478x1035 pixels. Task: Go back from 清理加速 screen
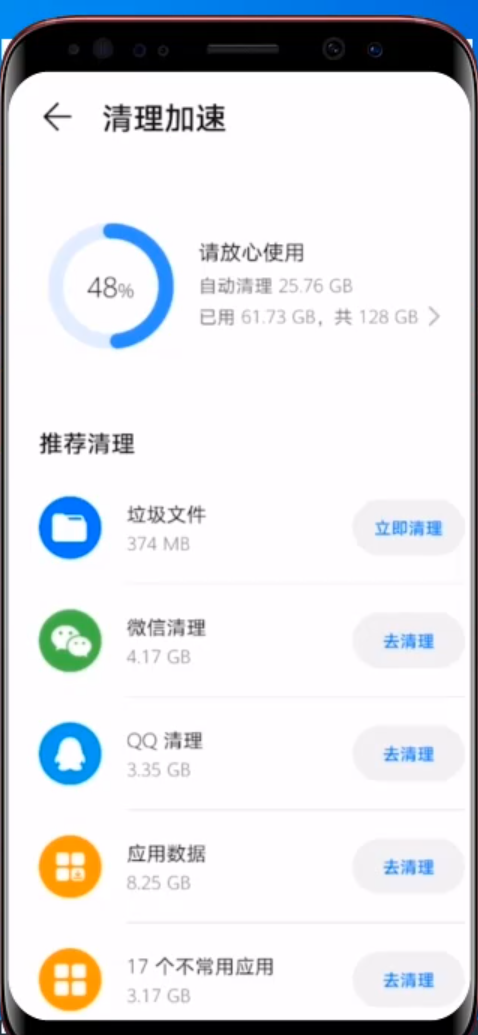57,117
